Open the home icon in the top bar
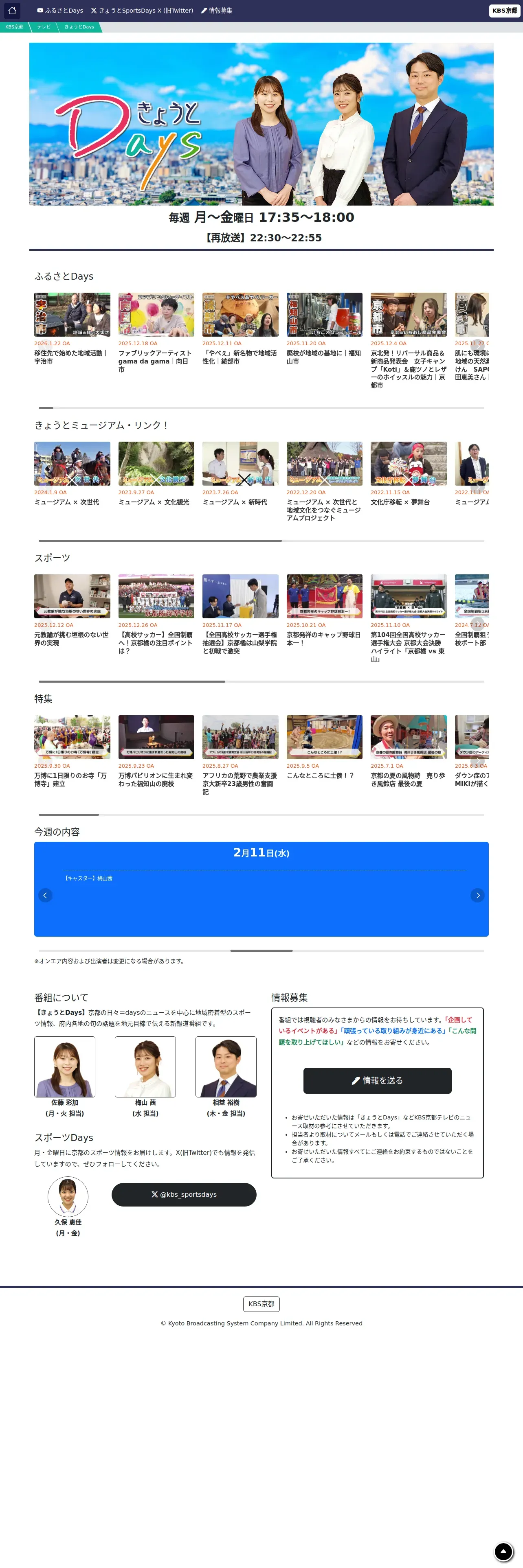This screenshot has height=1568, width=523. pyautogui.click(x=11, y=10)
